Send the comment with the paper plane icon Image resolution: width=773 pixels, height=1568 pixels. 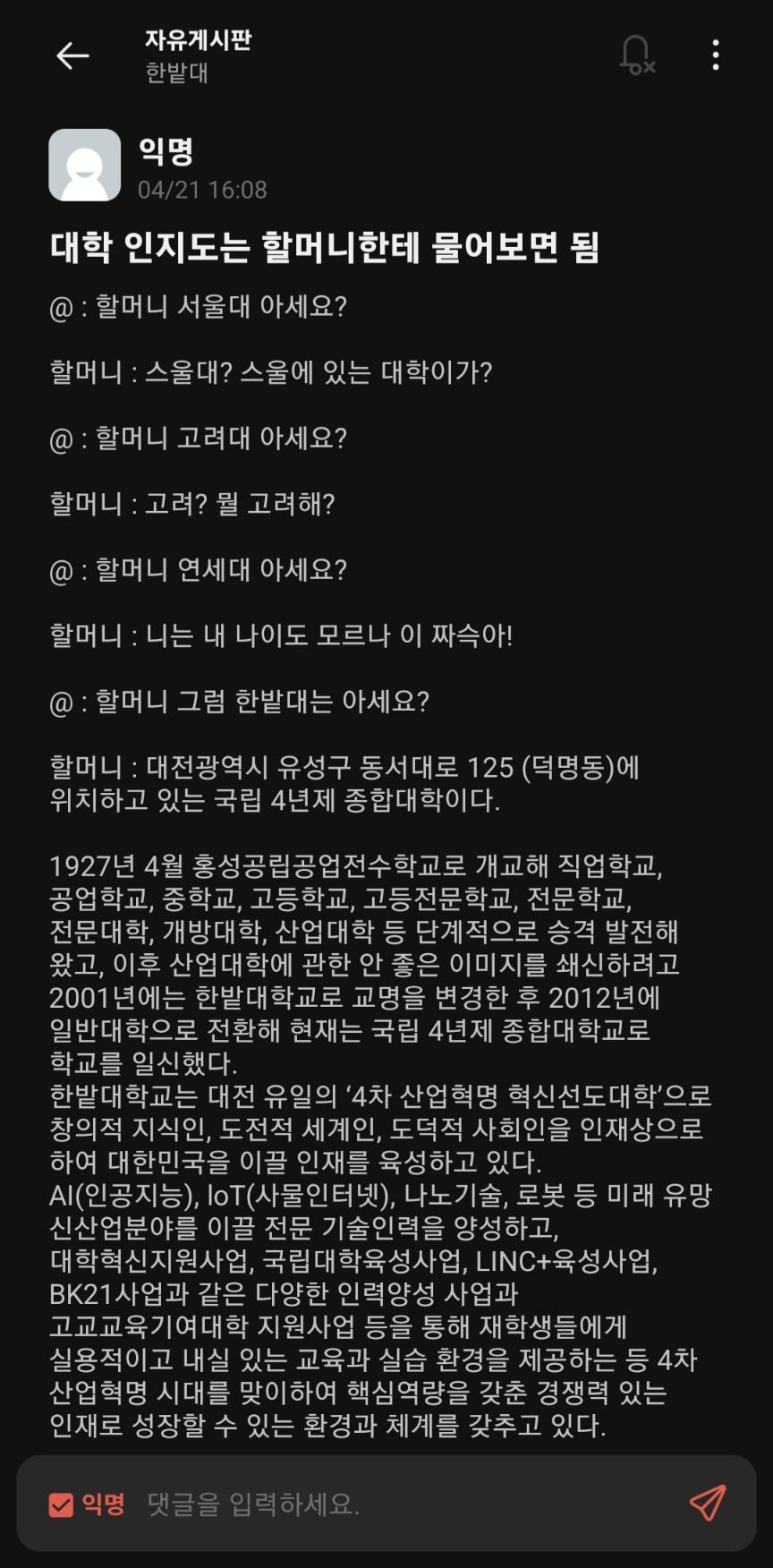(x=707, y=1503)
